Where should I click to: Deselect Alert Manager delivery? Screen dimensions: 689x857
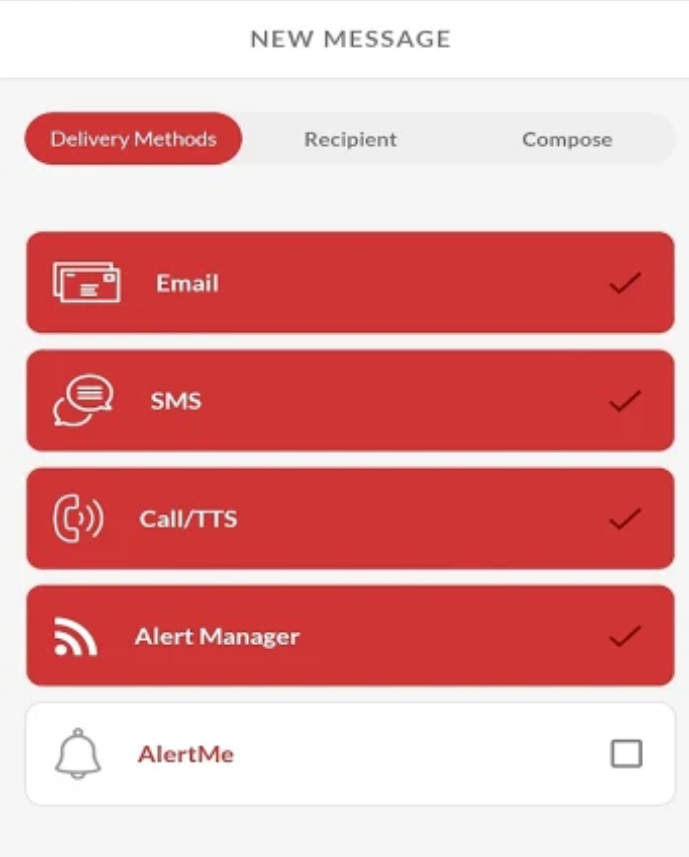[x=624, y=636]
